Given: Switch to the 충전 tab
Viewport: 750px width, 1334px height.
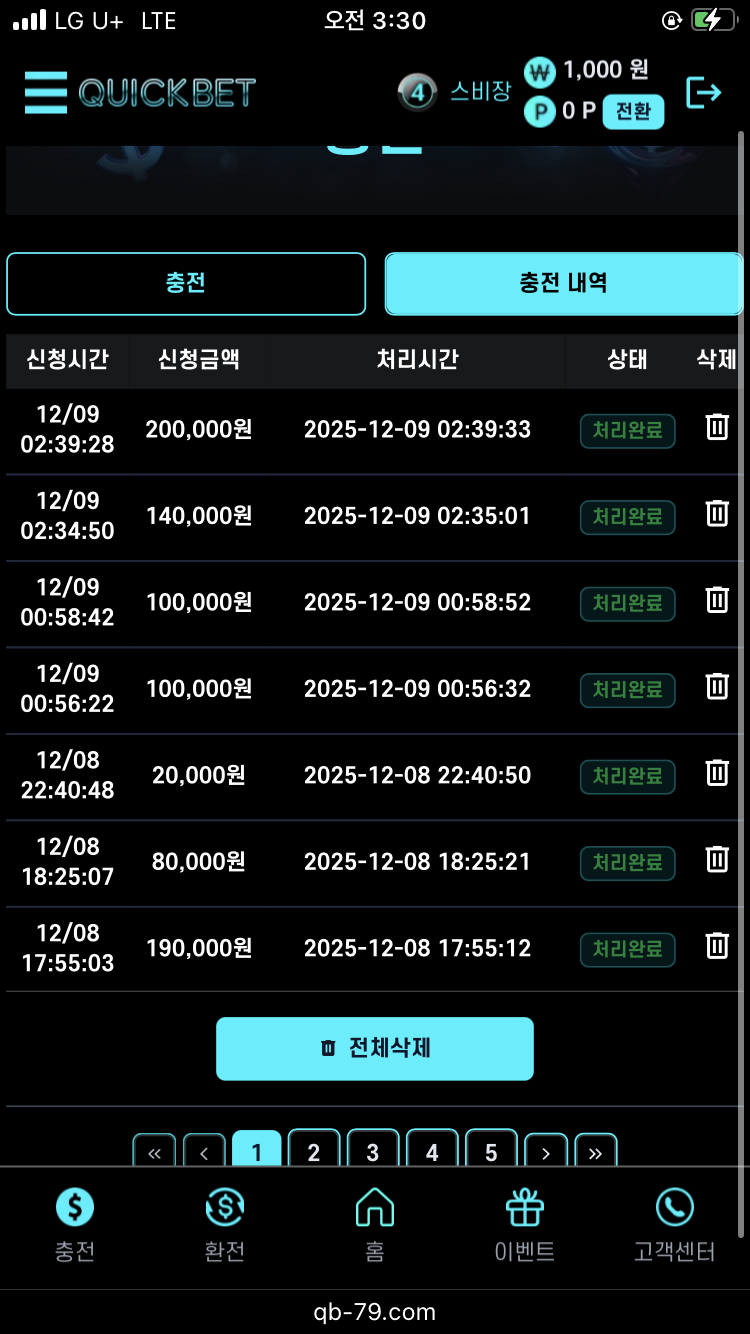Looking at the screenshot, I should tap(186, 284).
